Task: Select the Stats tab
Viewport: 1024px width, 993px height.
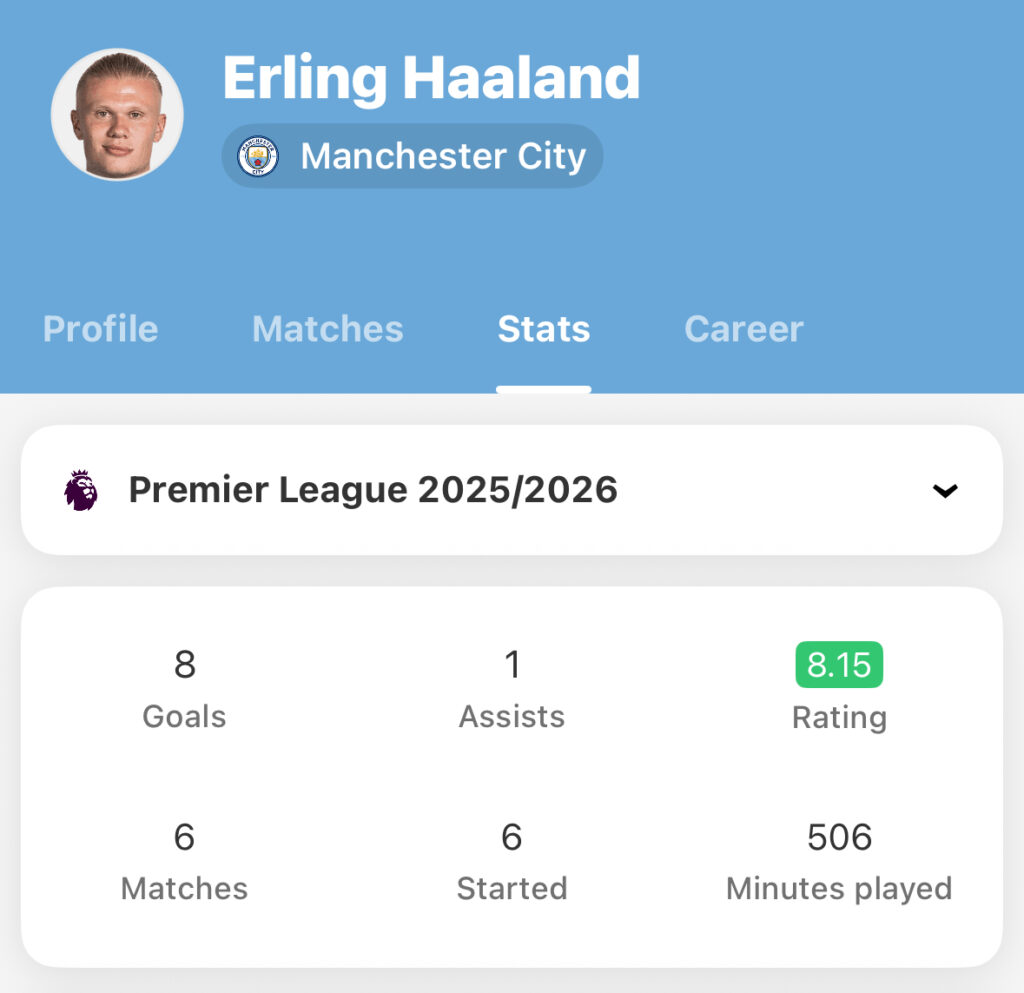Action: [x=543, y=329]
